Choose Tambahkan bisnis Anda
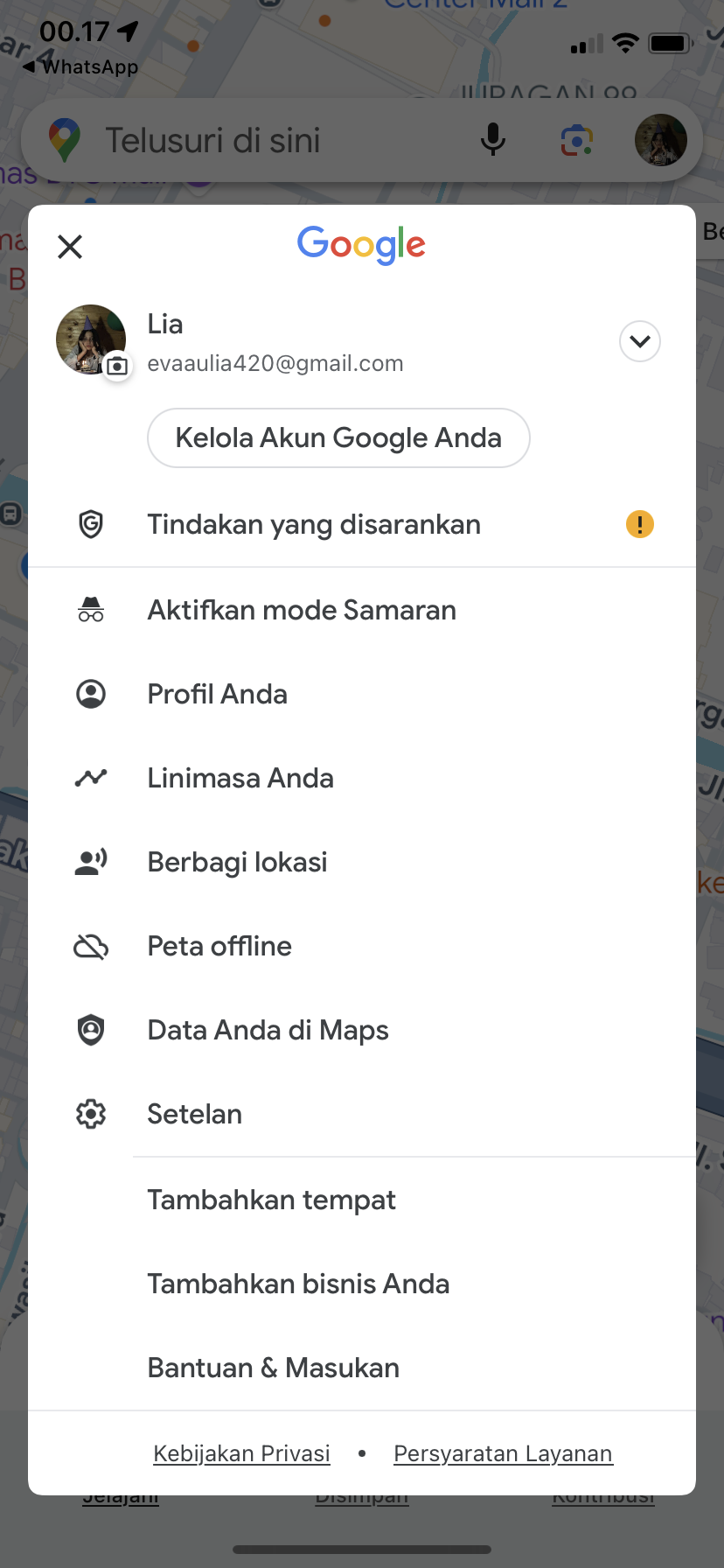 click(362, 1284)
